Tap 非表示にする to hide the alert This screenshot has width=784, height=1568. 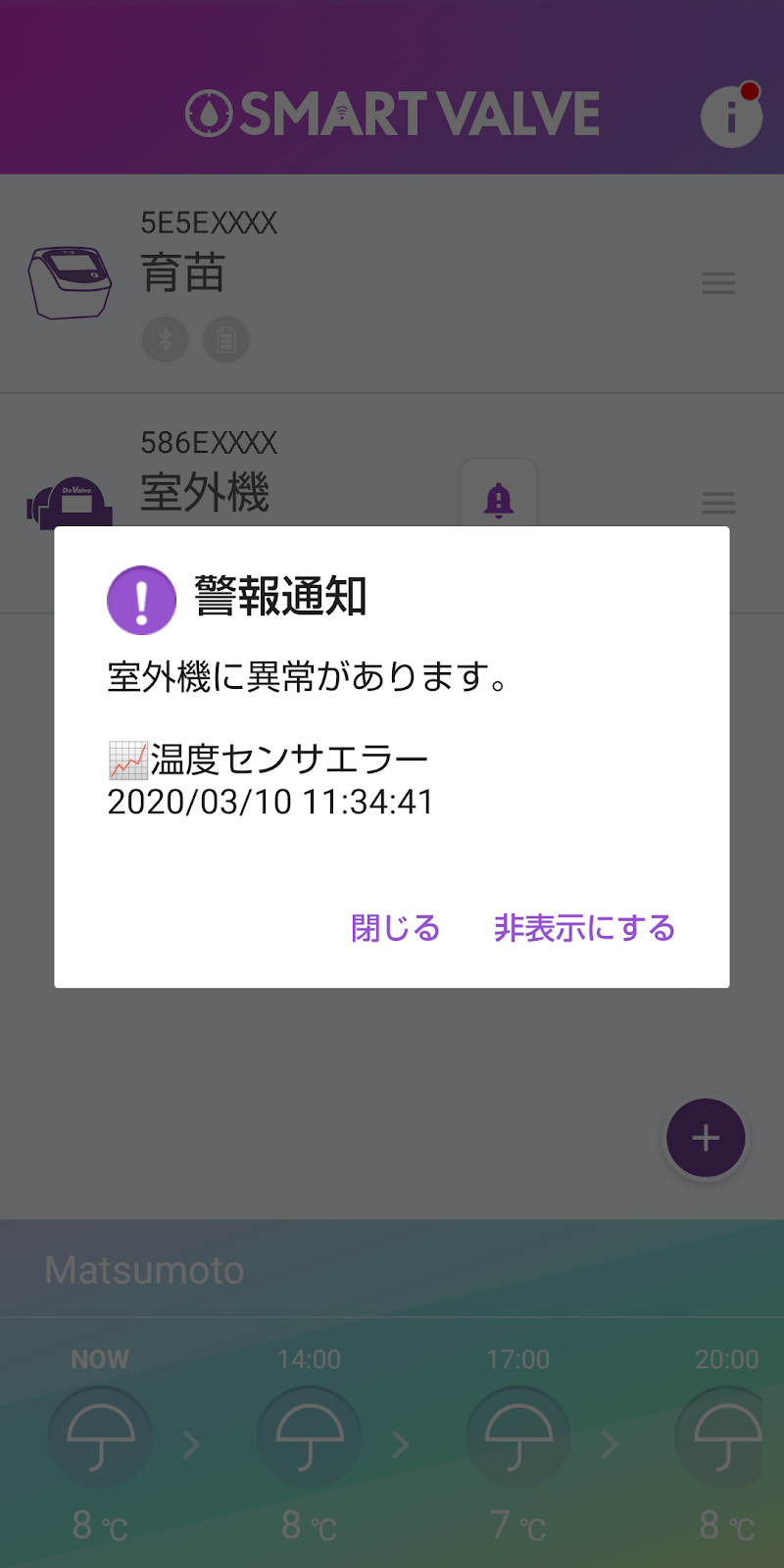pyautogui.click(x=584, y=927)
